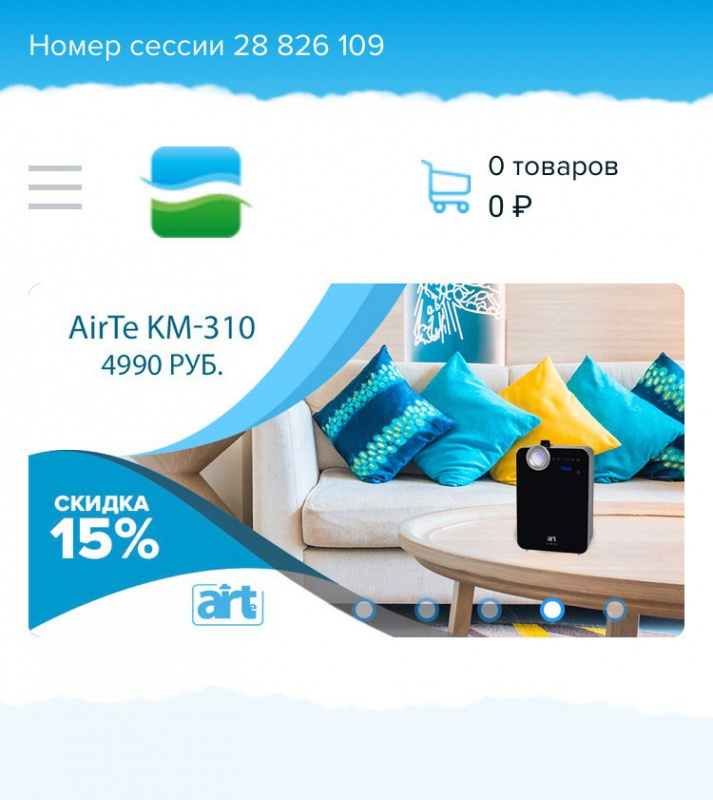
Task: Show the third banner slide dot
Action: 490,609
